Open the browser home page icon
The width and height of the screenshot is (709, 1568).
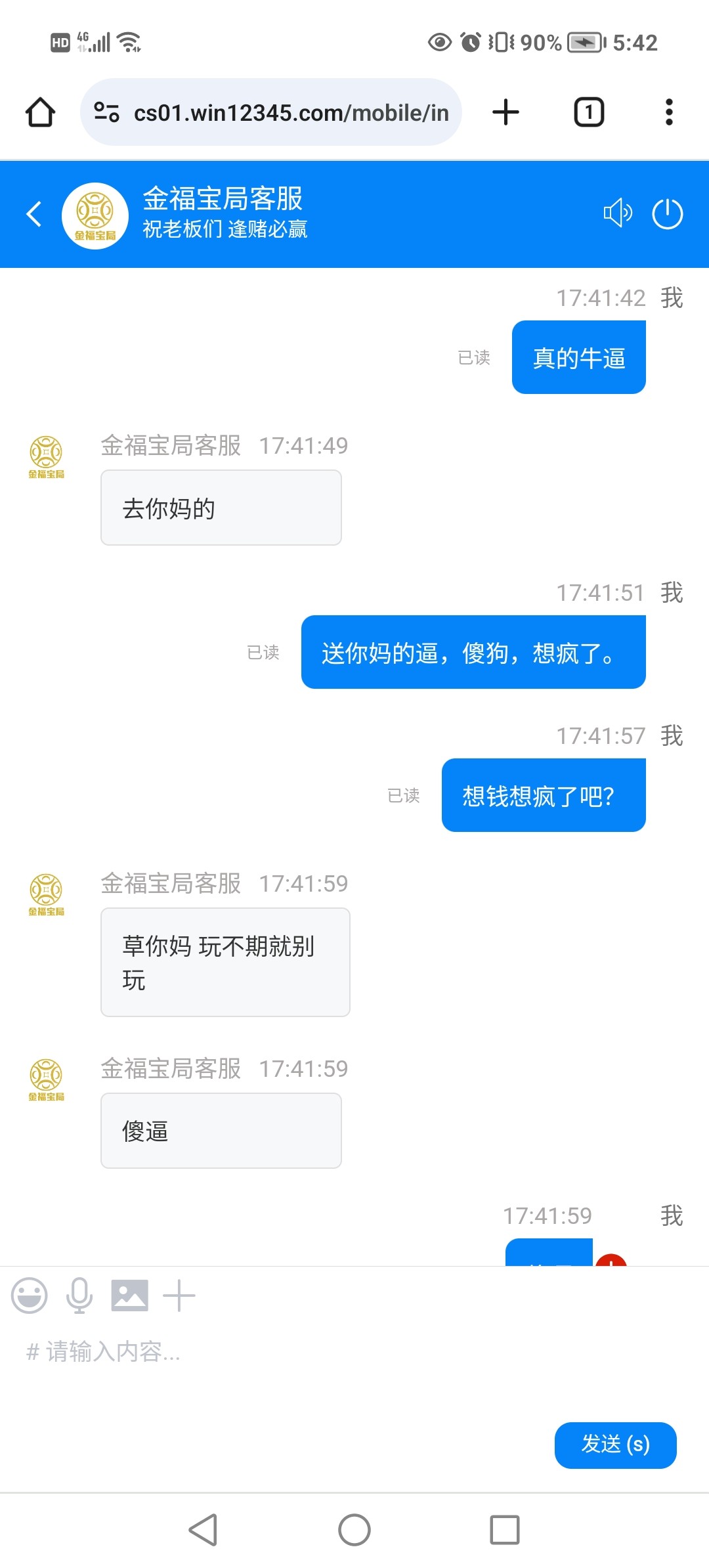click(x=40, y=112)
